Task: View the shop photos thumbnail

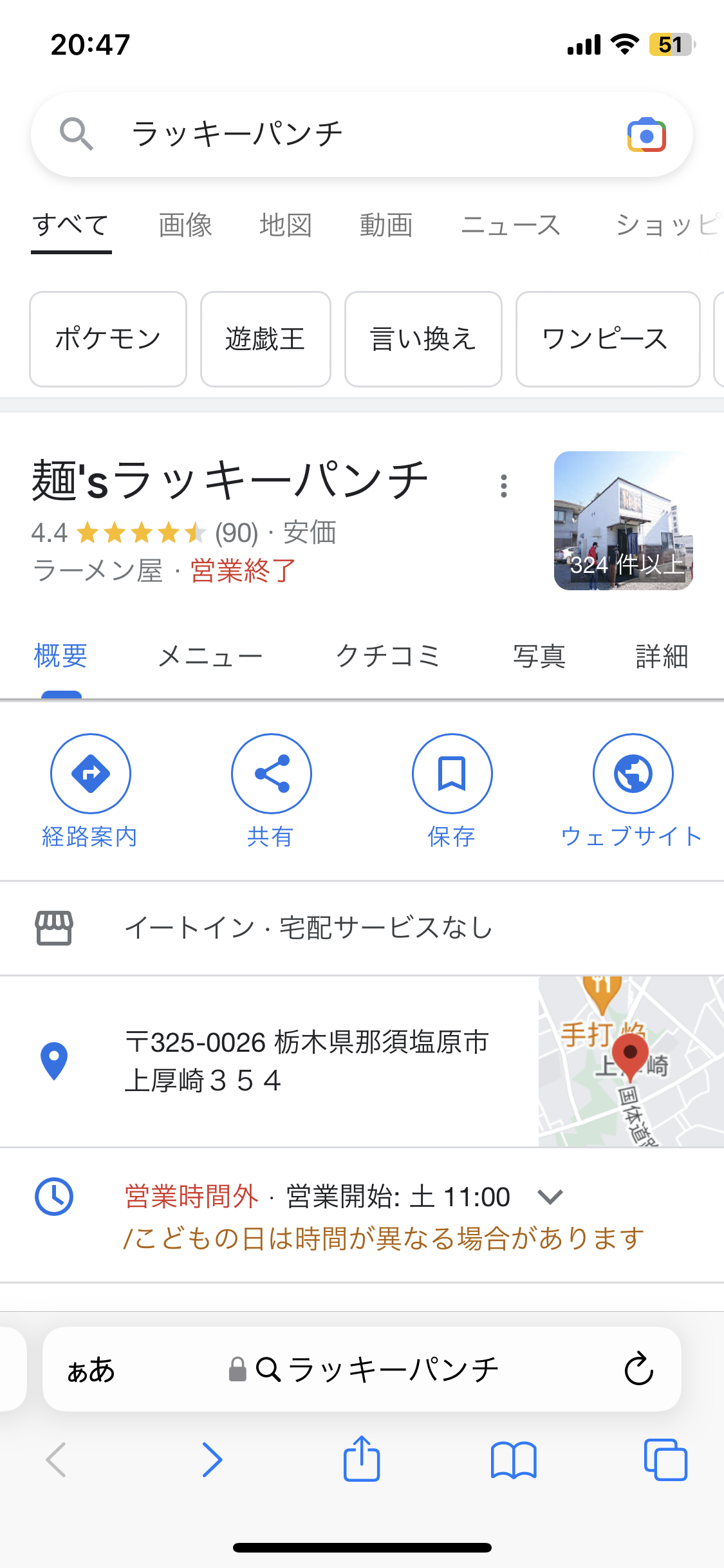Action: [623, 521]
